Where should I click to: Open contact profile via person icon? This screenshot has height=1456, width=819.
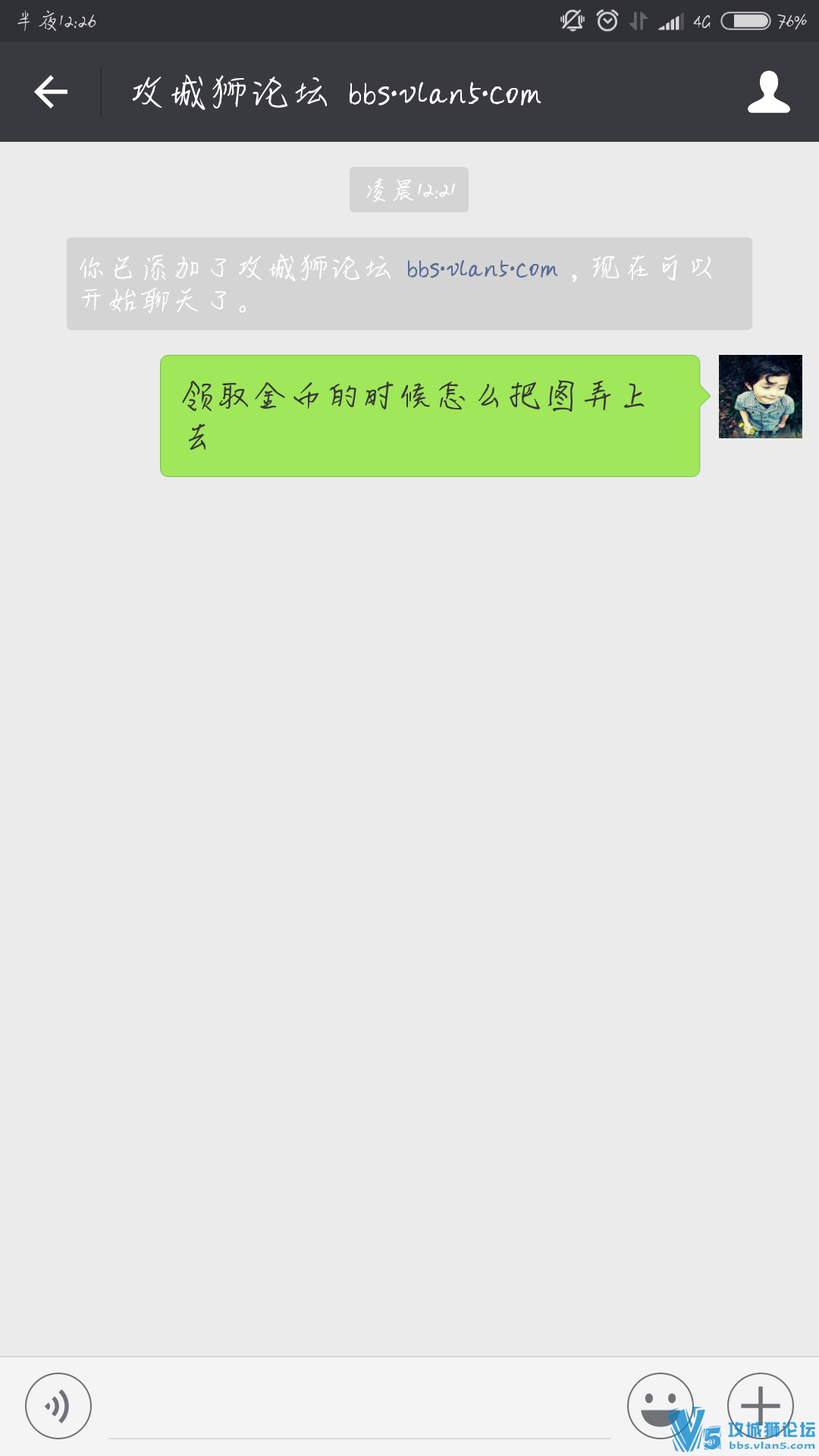click(768, 92)
